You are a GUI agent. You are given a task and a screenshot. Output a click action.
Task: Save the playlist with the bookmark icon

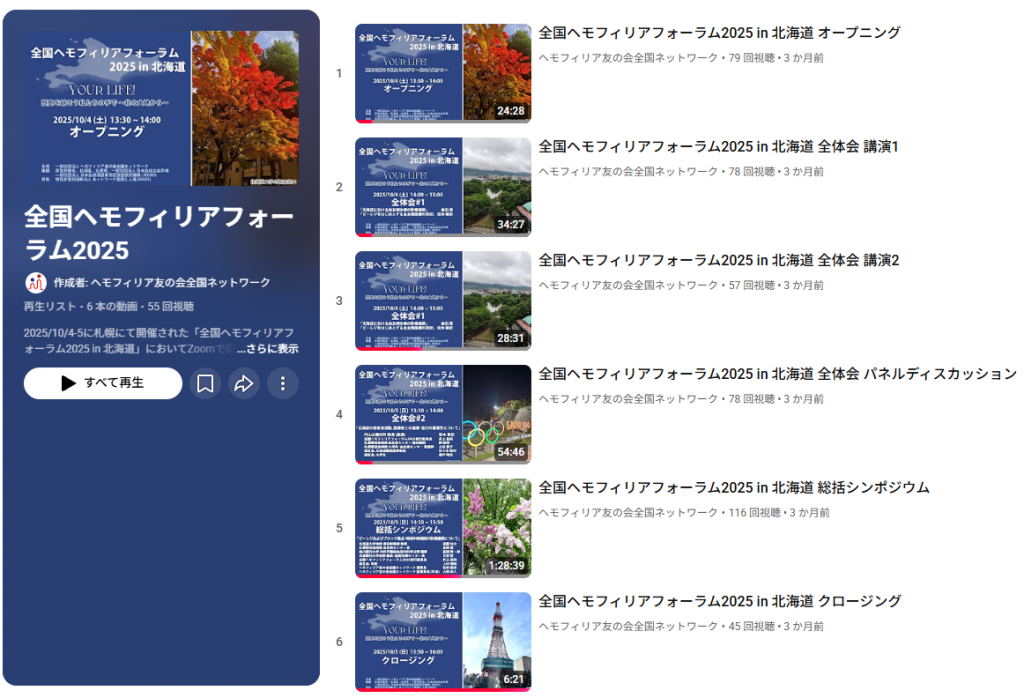[x=205, y=383]
